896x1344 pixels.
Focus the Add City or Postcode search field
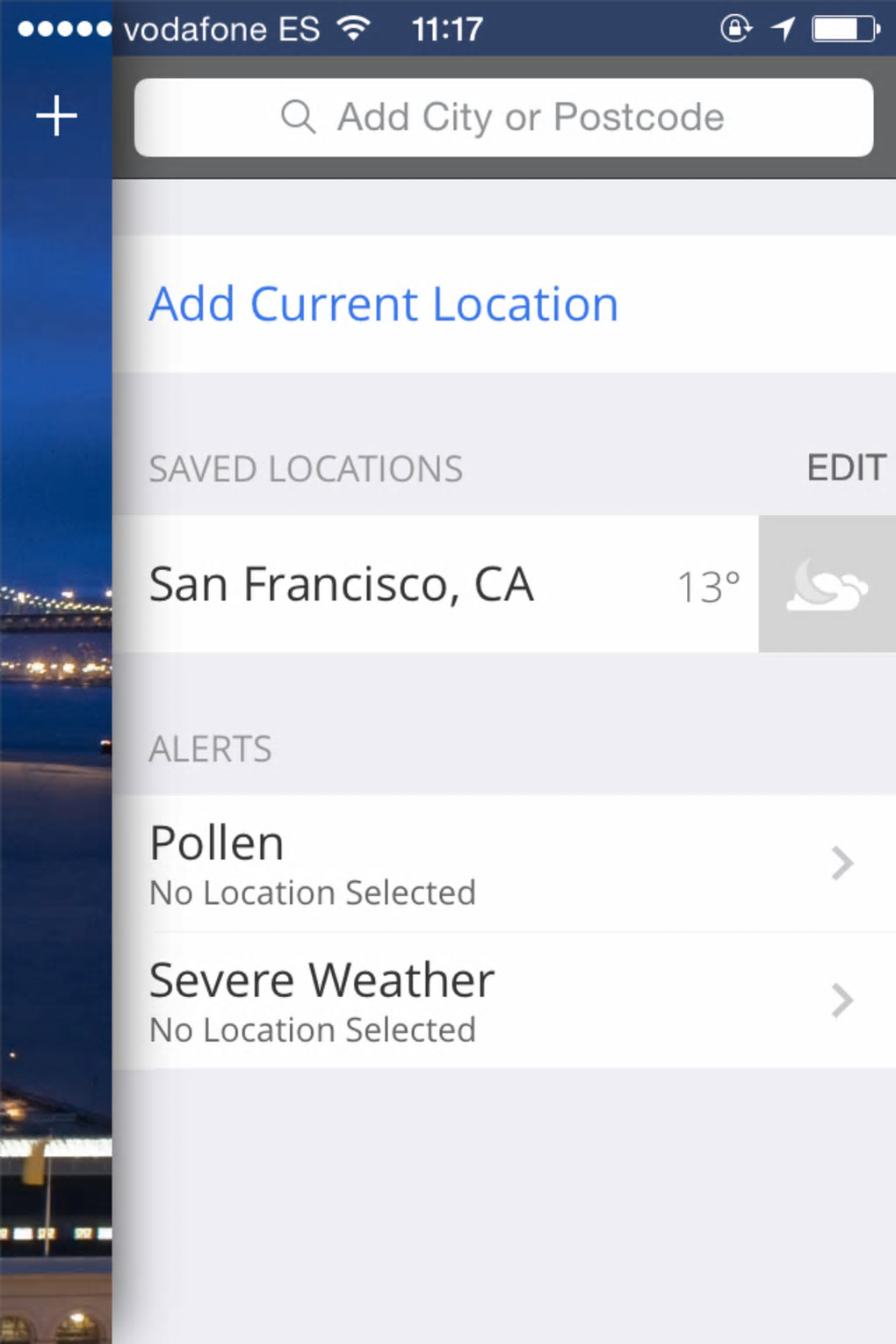503,118
